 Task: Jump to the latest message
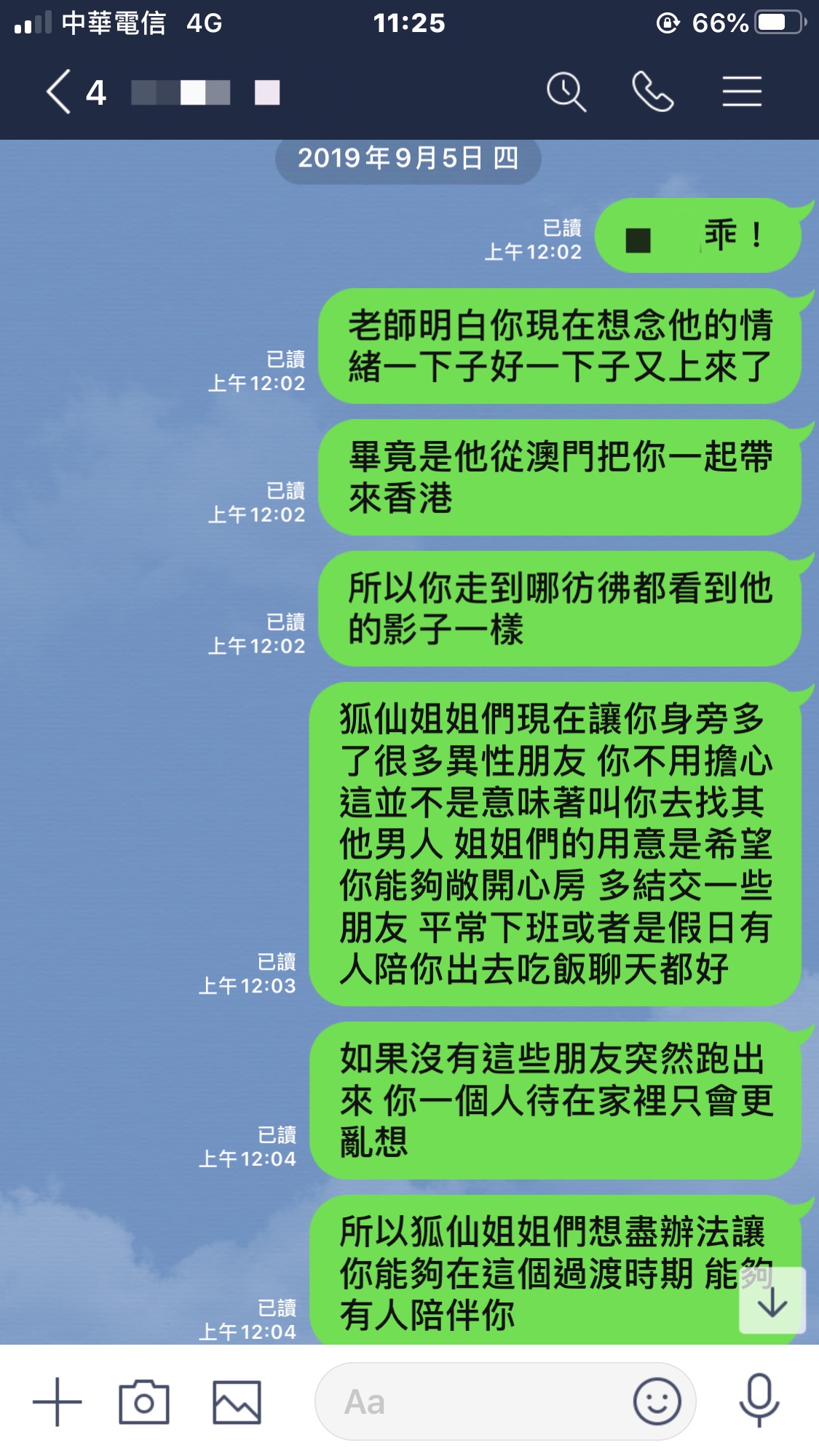click(772, 1302)
